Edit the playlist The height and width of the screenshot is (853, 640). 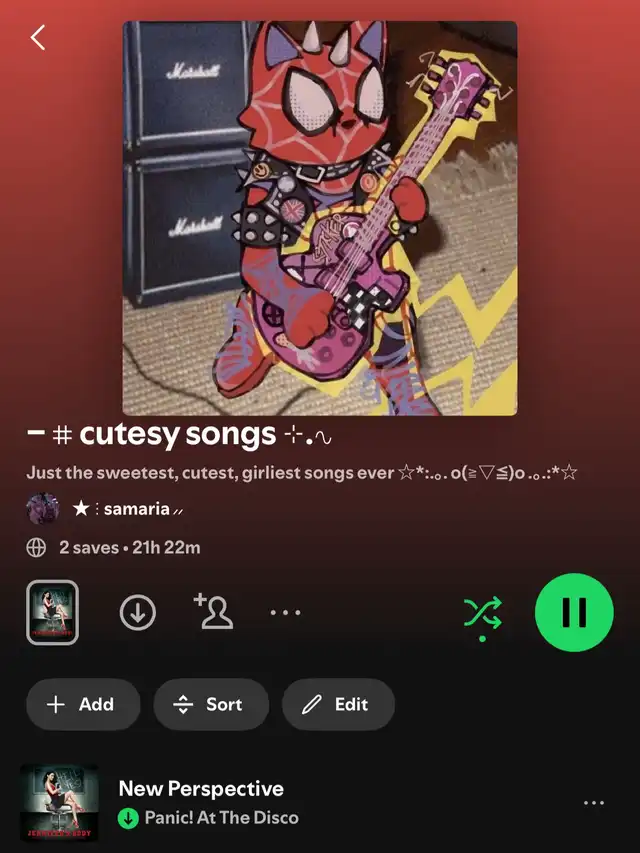(337, 704)
